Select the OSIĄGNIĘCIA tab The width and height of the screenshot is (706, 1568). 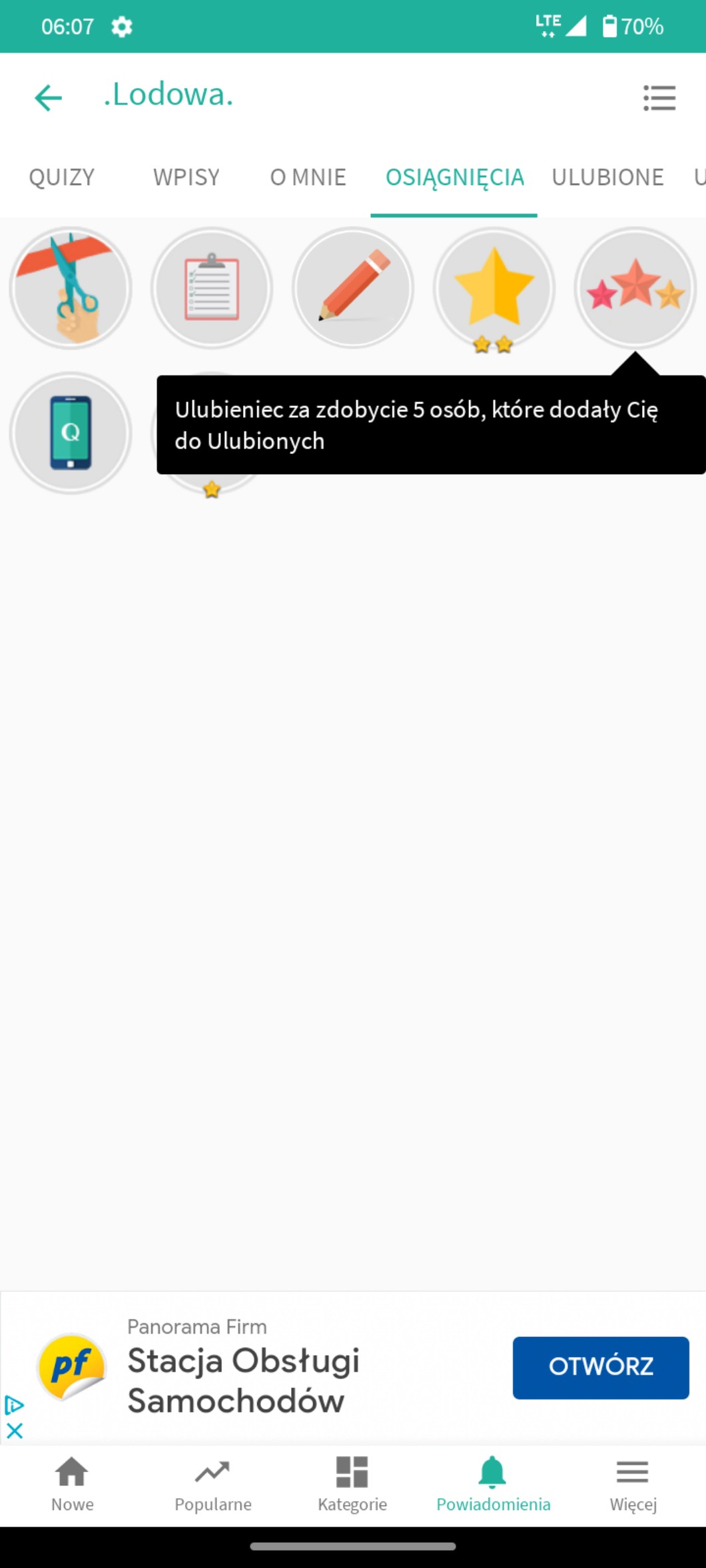coord(454,177)
